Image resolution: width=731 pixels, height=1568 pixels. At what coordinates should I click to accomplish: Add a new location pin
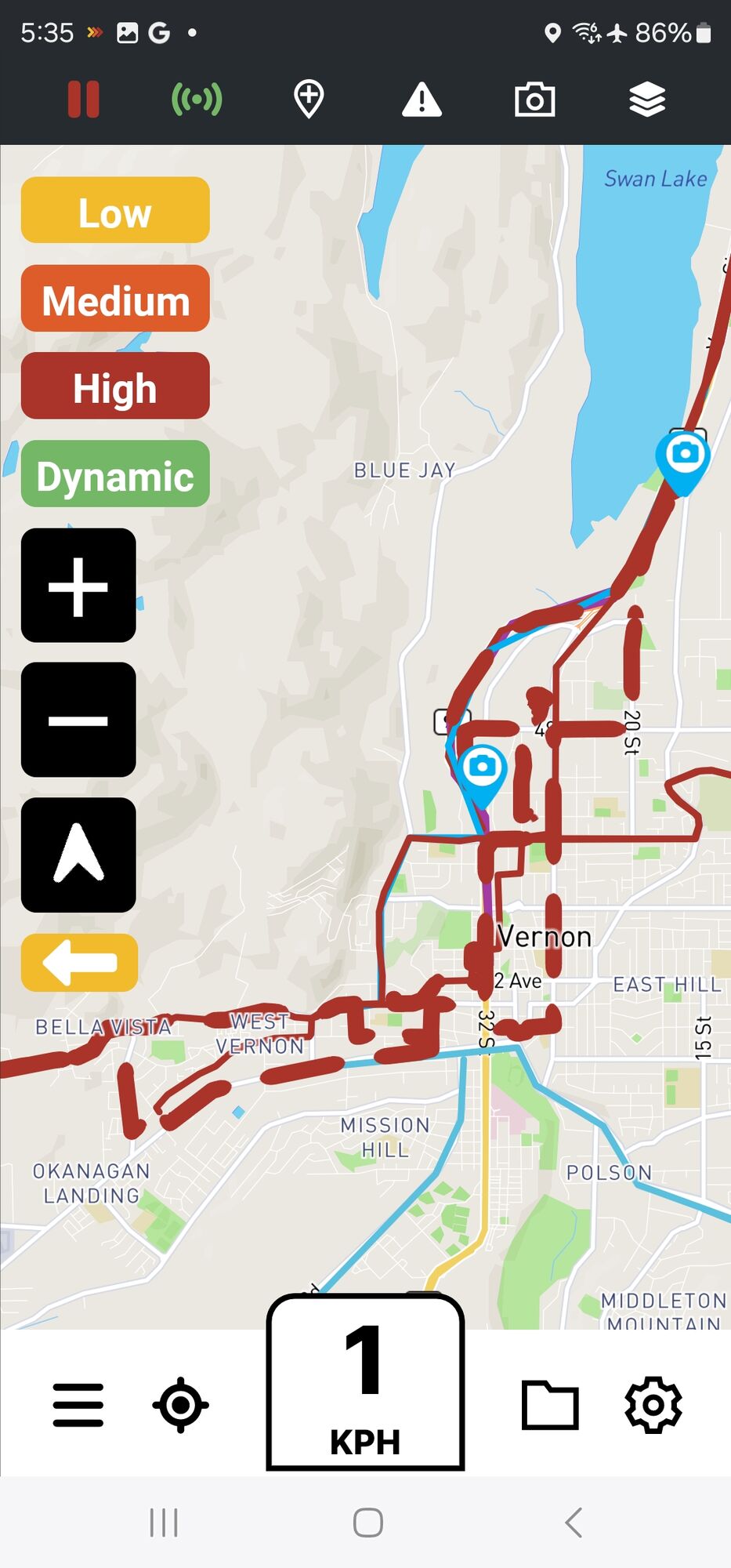pyautogui.click(x=309, y=100)
